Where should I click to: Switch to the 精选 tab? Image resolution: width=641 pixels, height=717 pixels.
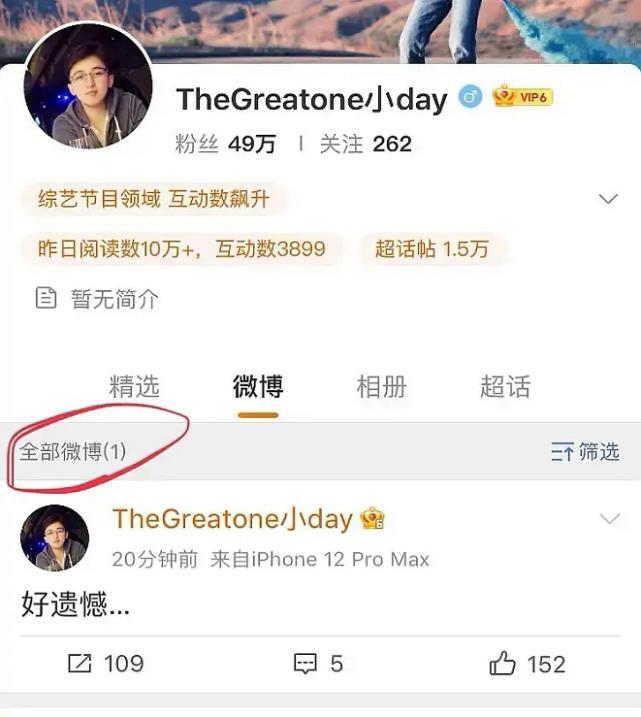click(134, 387)
